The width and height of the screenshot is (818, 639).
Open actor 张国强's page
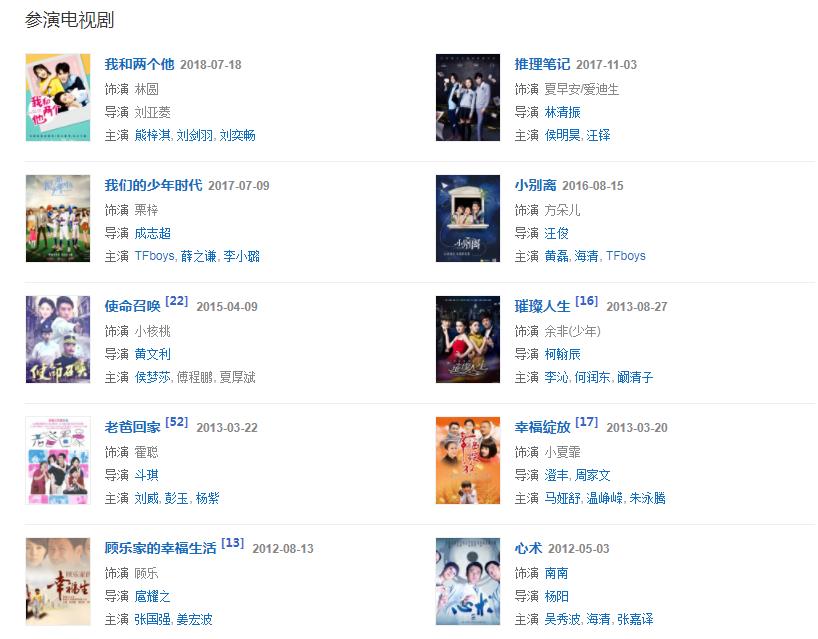tap(153, 619)
